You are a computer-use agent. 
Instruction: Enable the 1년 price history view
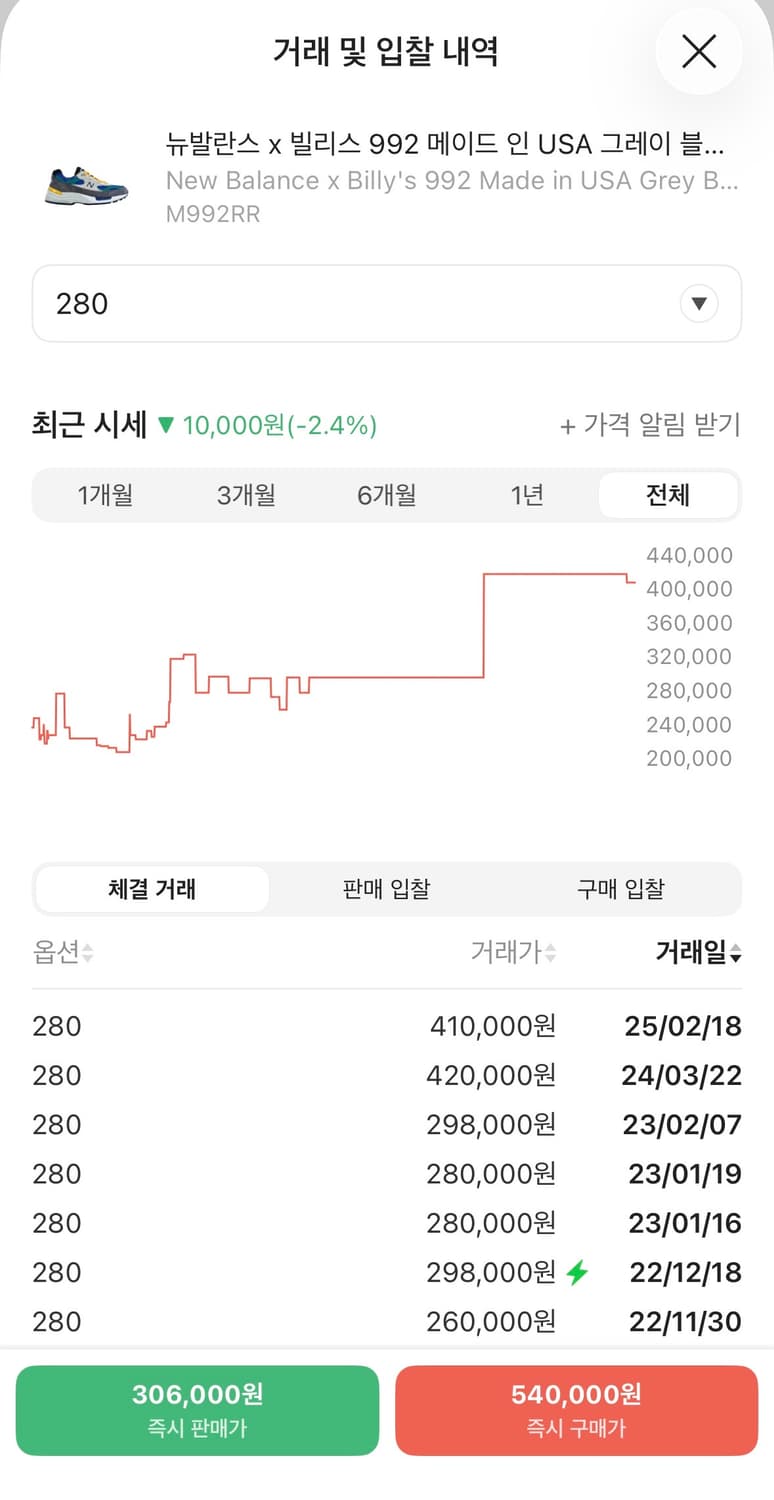click(x=527, y=495)
